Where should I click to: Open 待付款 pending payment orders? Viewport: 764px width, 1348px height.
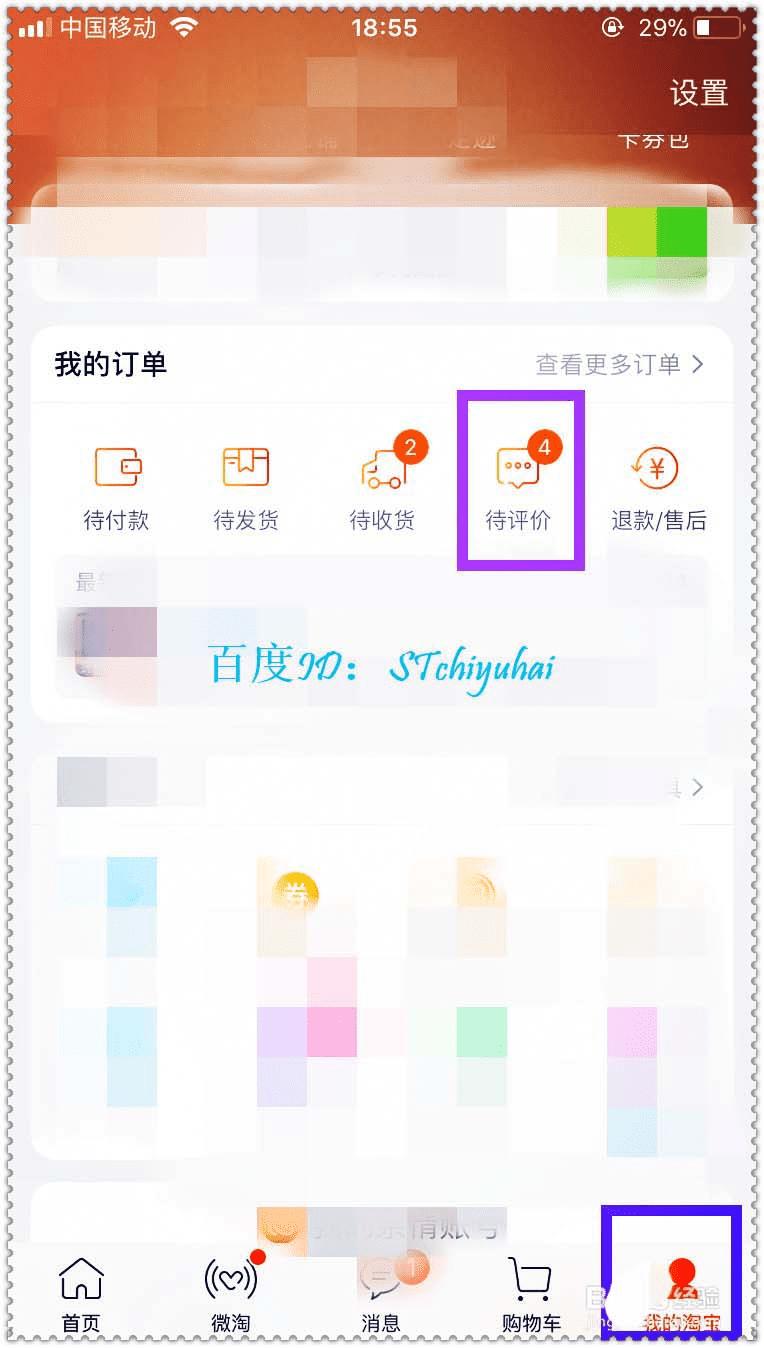tap(117, 487)
